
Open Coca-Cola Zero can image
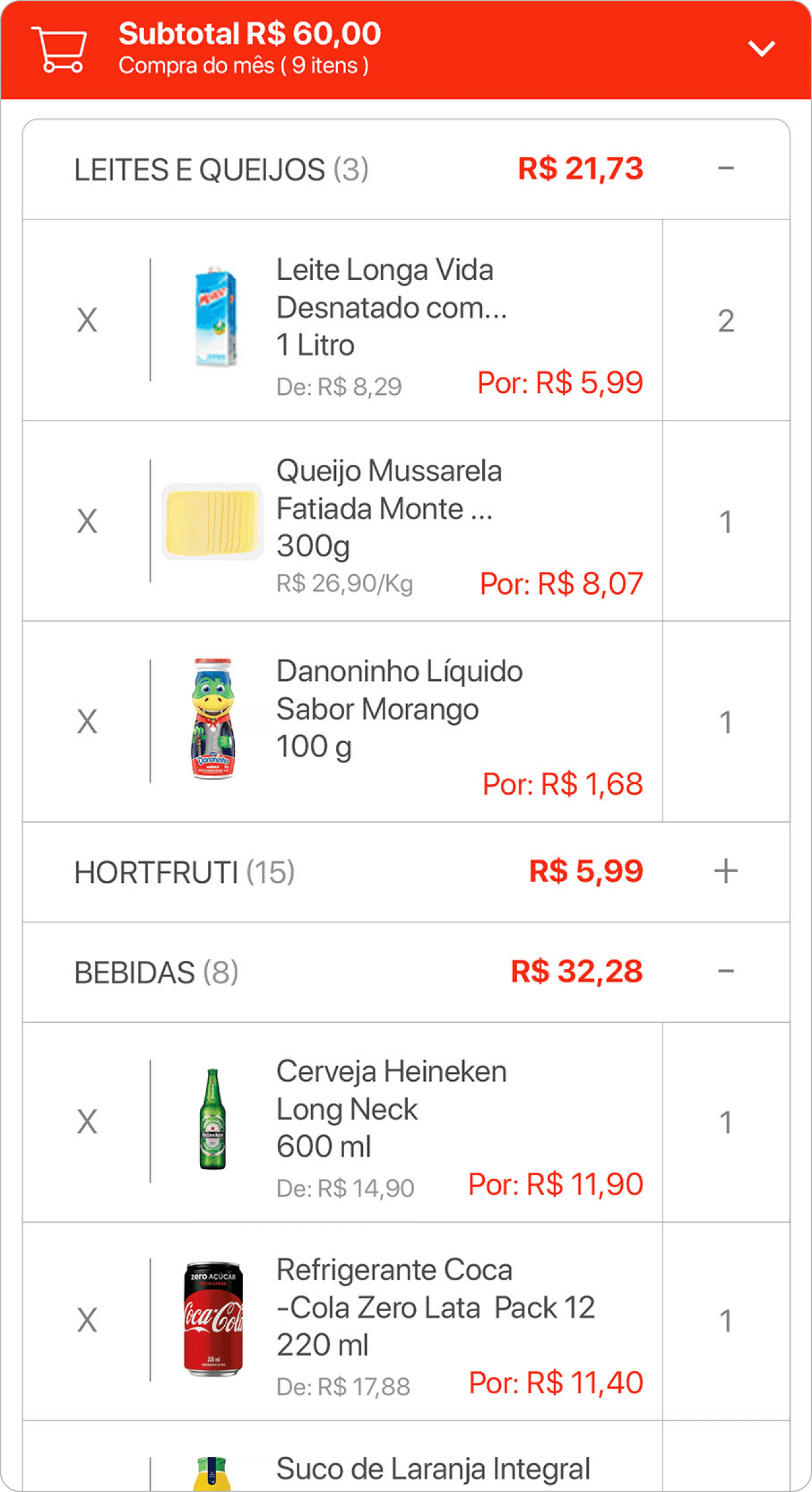(x=213, y=1318)
